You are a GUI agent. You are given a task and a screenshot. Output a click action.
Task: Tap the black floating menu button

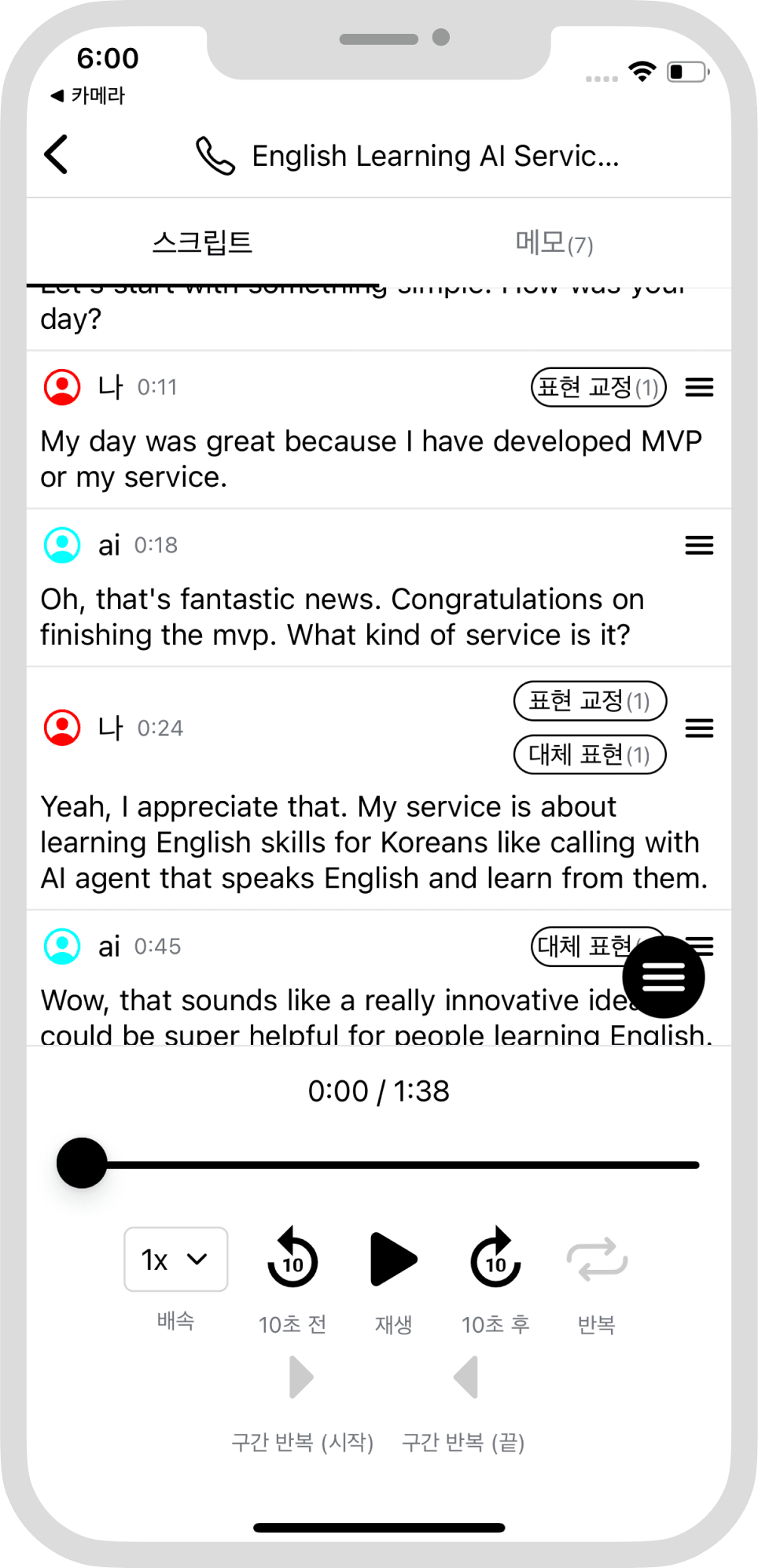[663, 977]
